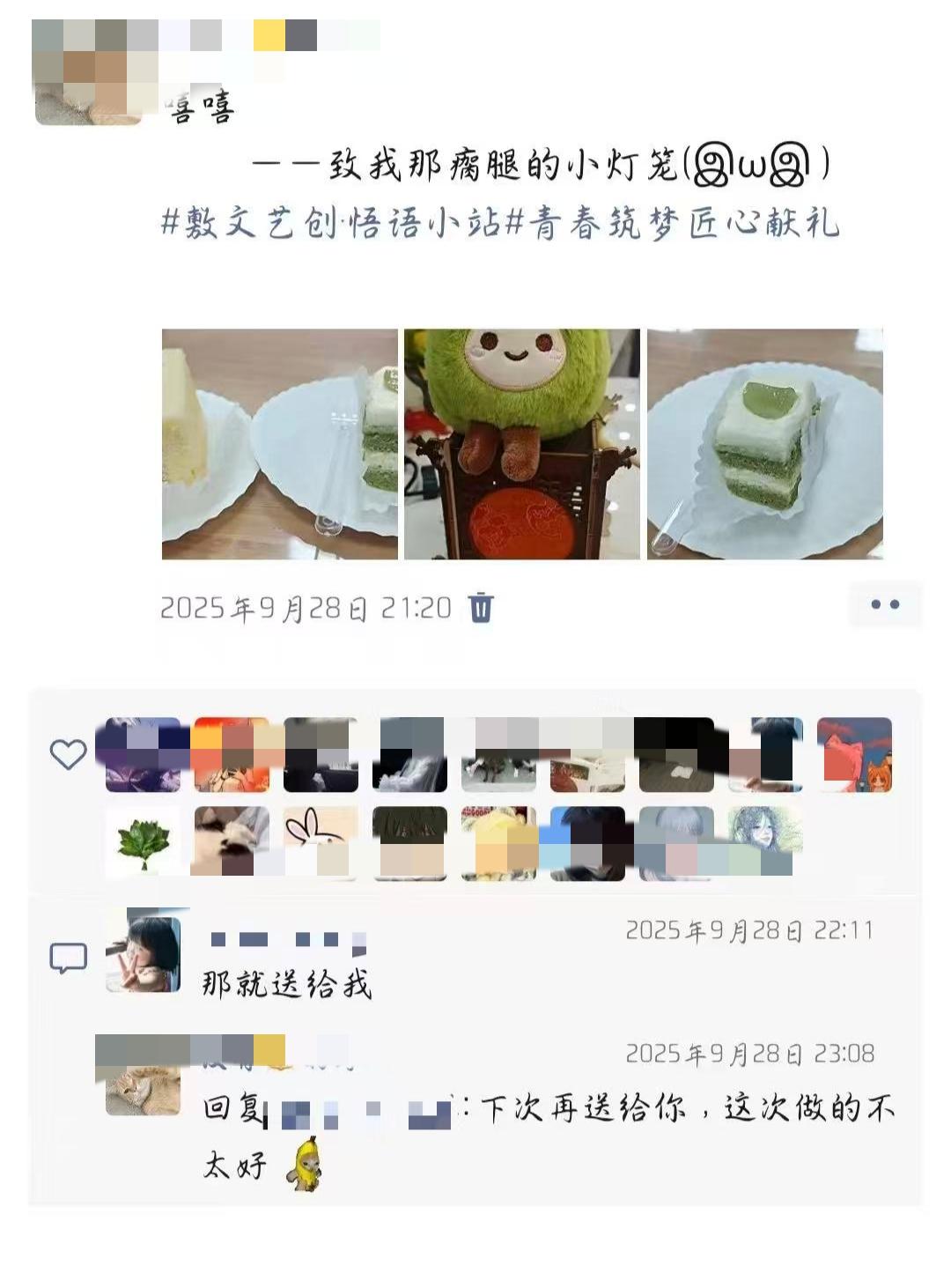Image resolution: width=951 pixels, height=1288 pixels.
Task: Open the rabbit drawing avatar in likes
Action: tap(321, 844)
